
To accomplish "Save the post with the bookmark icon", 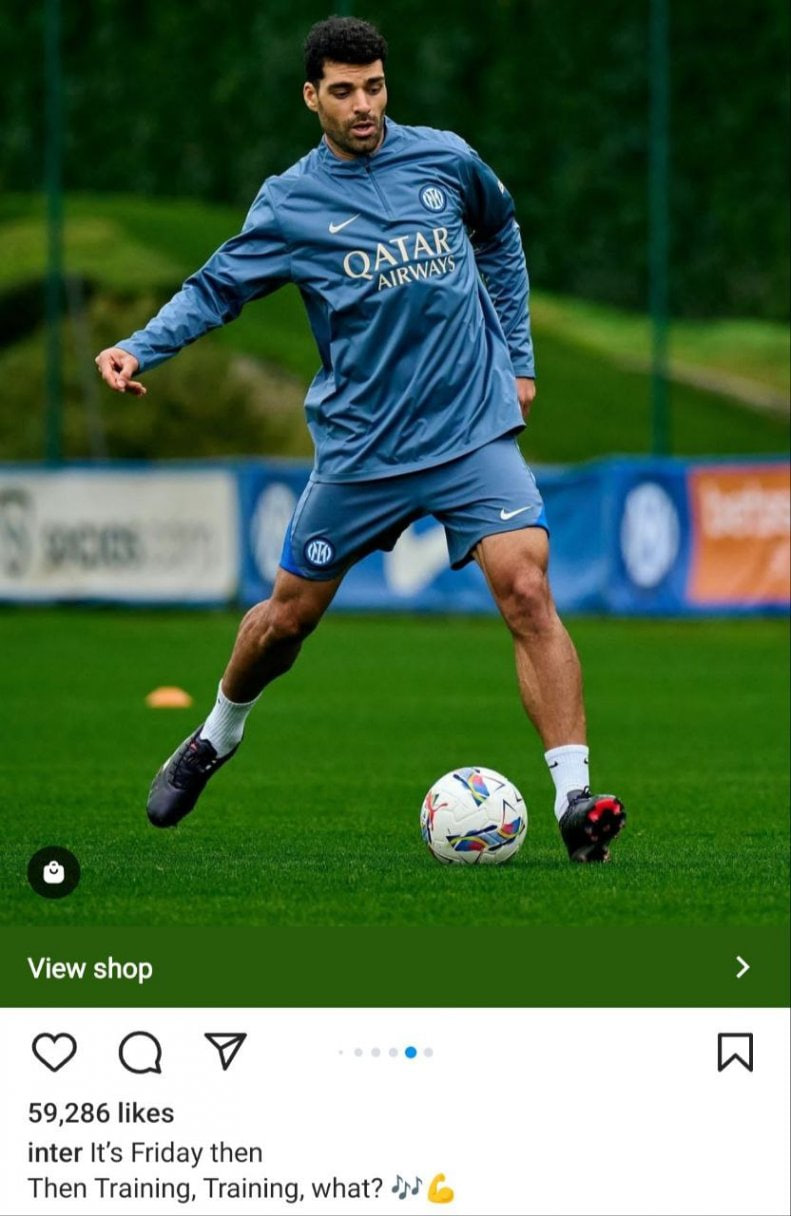I will coord(735,1052).
